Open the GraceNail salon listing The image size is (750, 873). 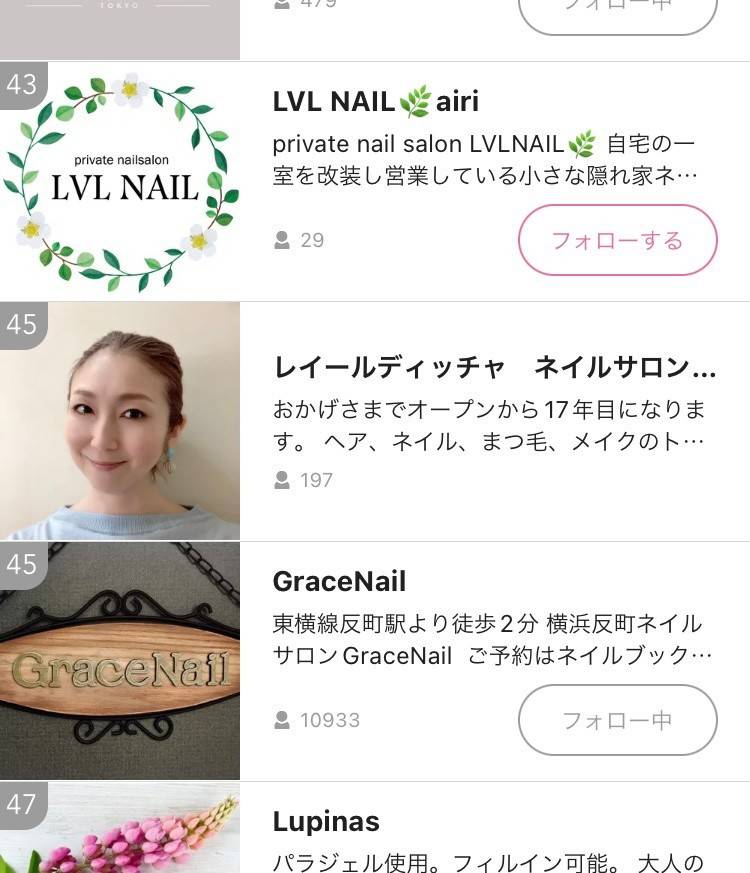(339, 582)
